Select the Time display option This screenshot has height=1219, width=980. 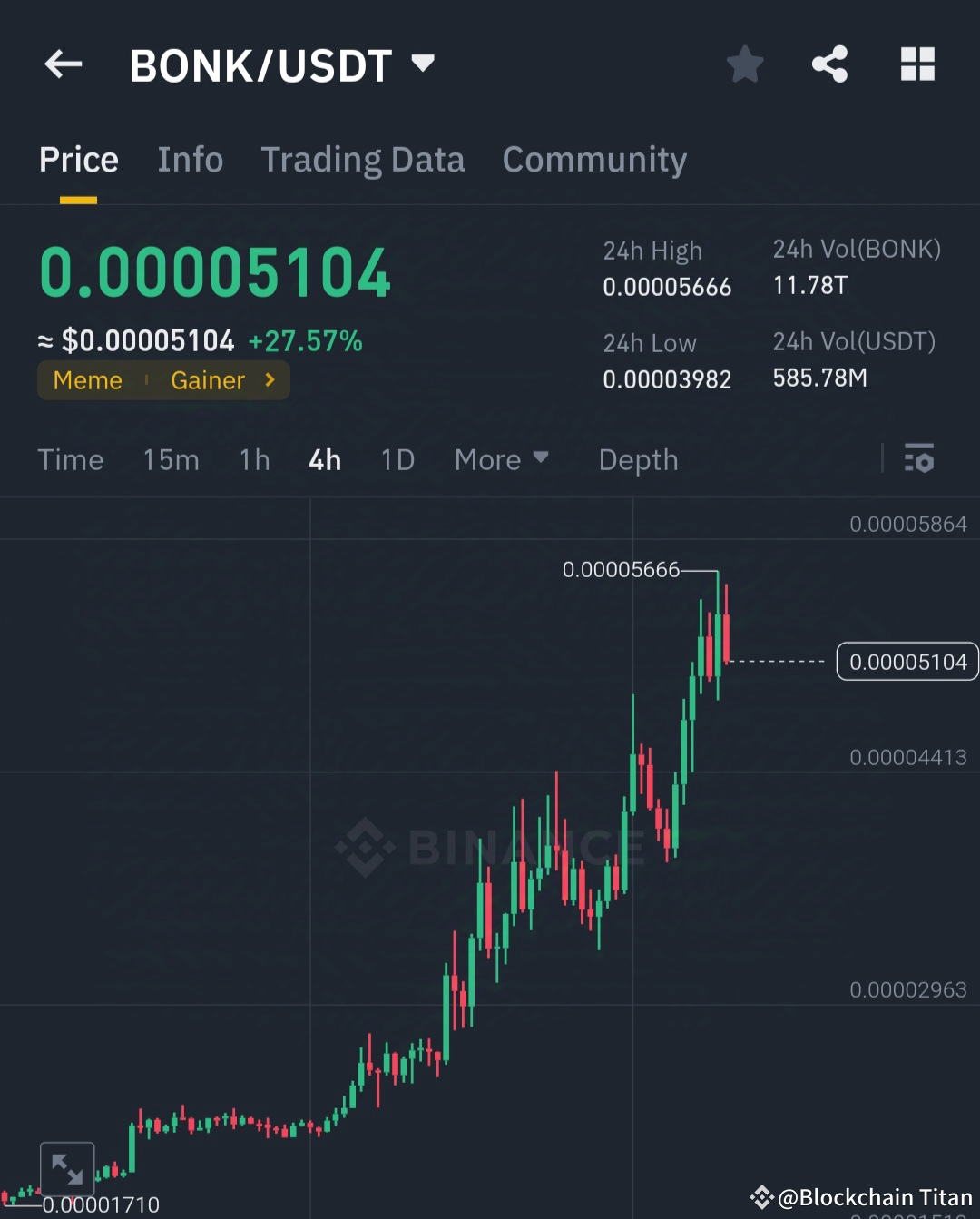[71, 459]
